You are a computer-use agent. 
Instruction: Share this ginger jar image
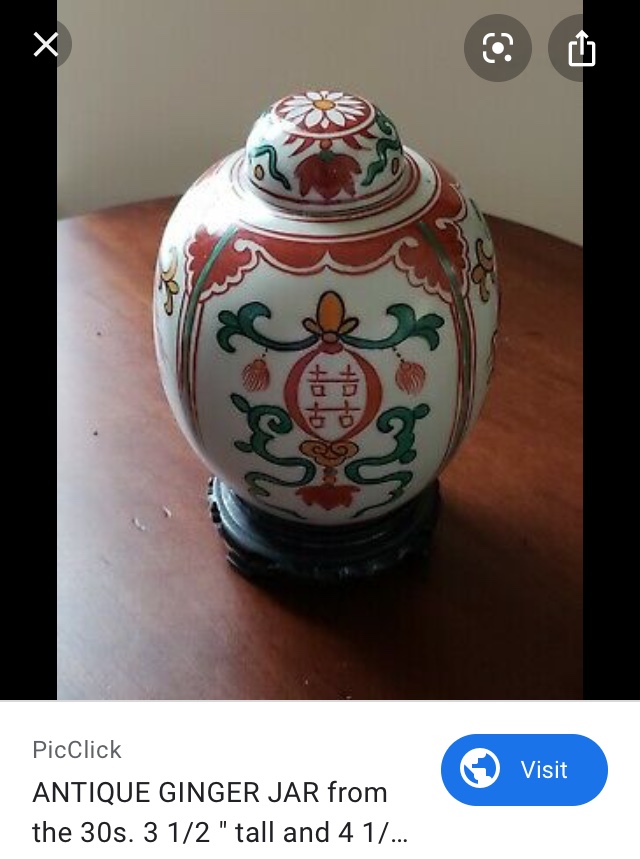click(x=582, y=48)
